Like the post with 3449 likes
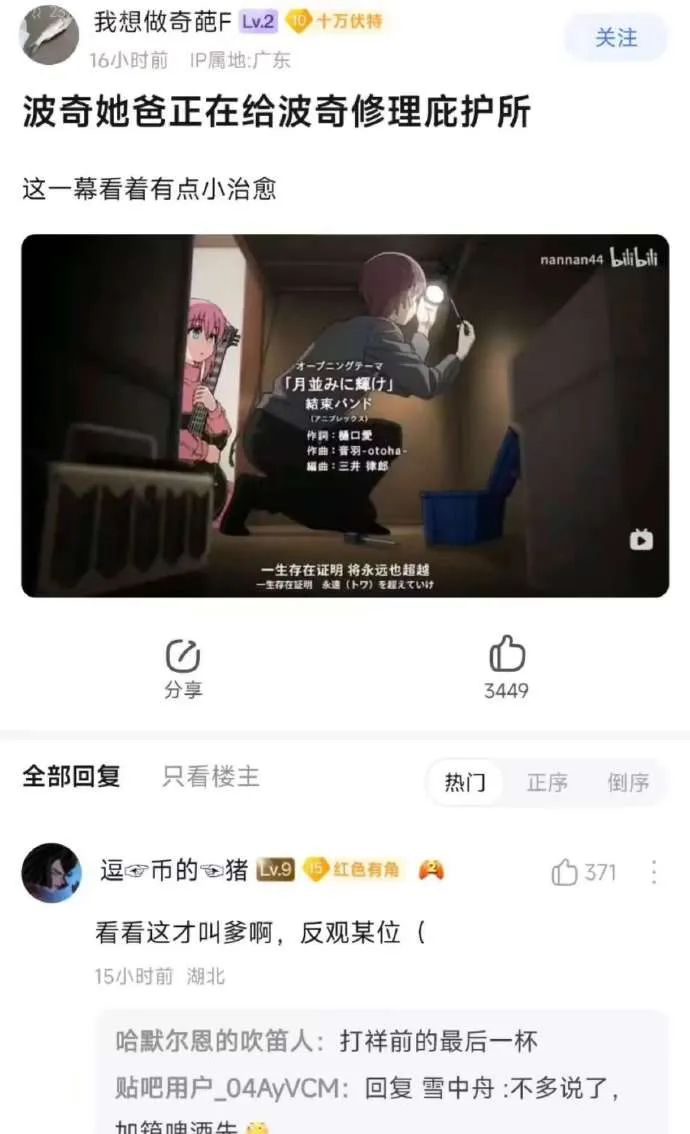This screenshot has height=1134, width=690. (506, 668)
